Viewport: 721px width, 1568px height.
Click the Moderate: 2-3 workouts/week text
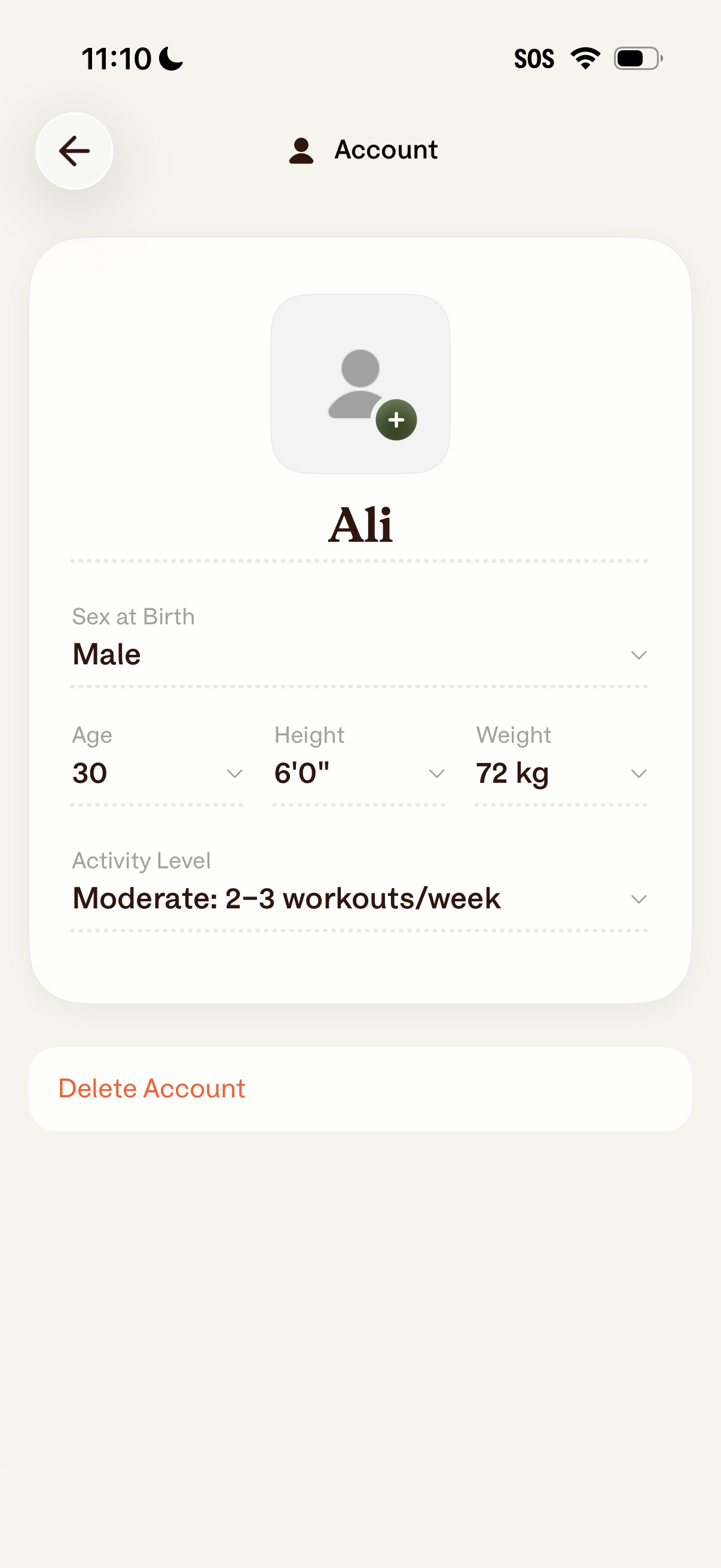[x=286, y=898]
